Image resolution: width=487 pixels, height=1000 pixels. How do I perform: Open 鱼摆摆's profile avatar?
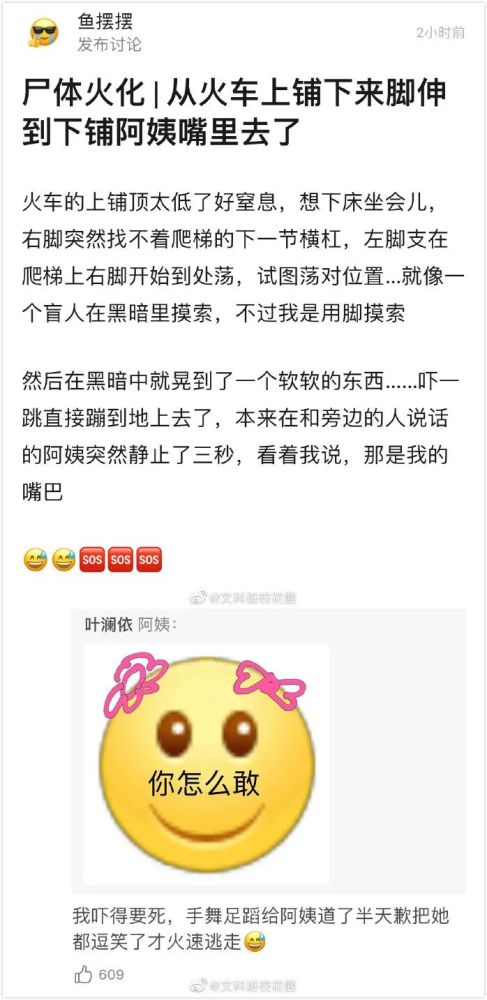[x=43, y=33]
